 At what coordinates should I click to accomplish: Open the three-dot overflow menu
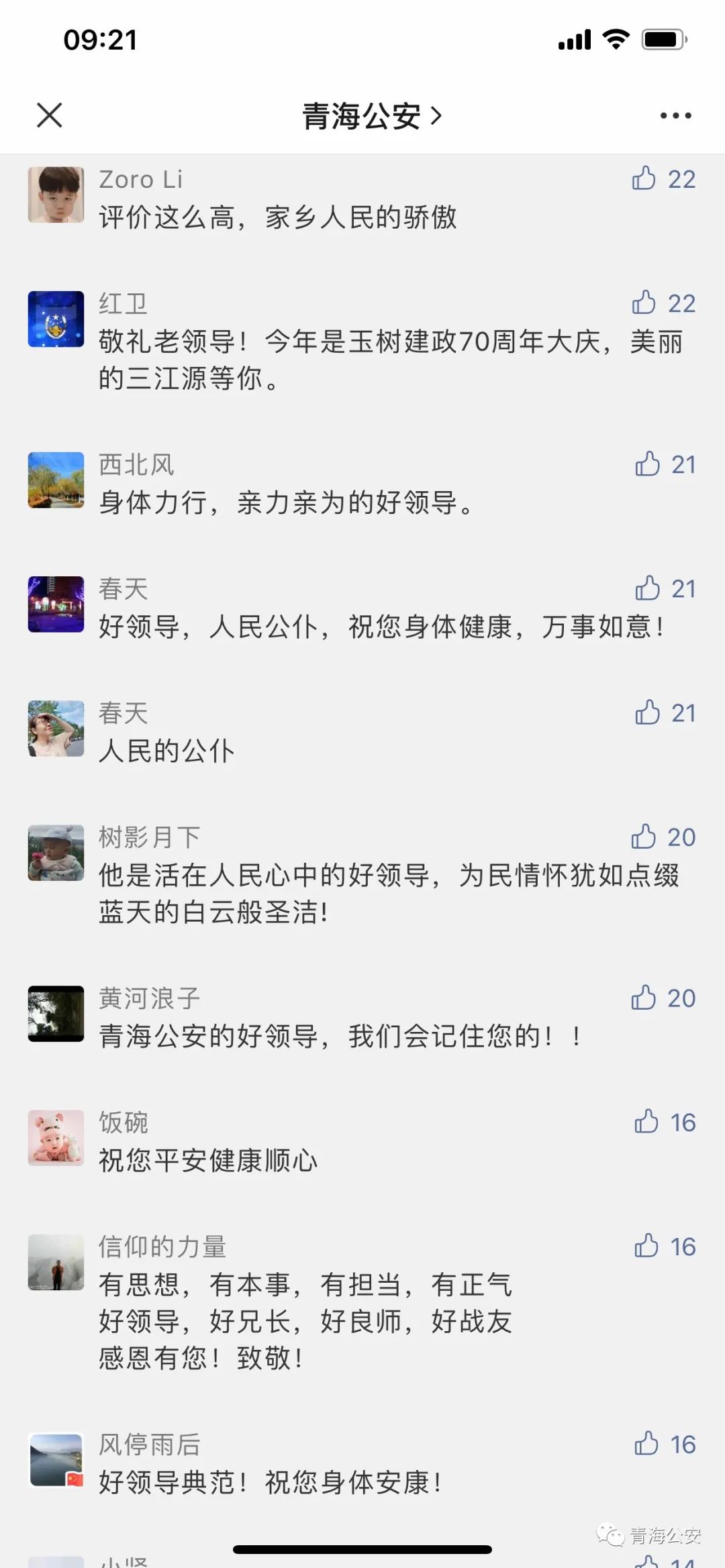(x=675, y=115)
